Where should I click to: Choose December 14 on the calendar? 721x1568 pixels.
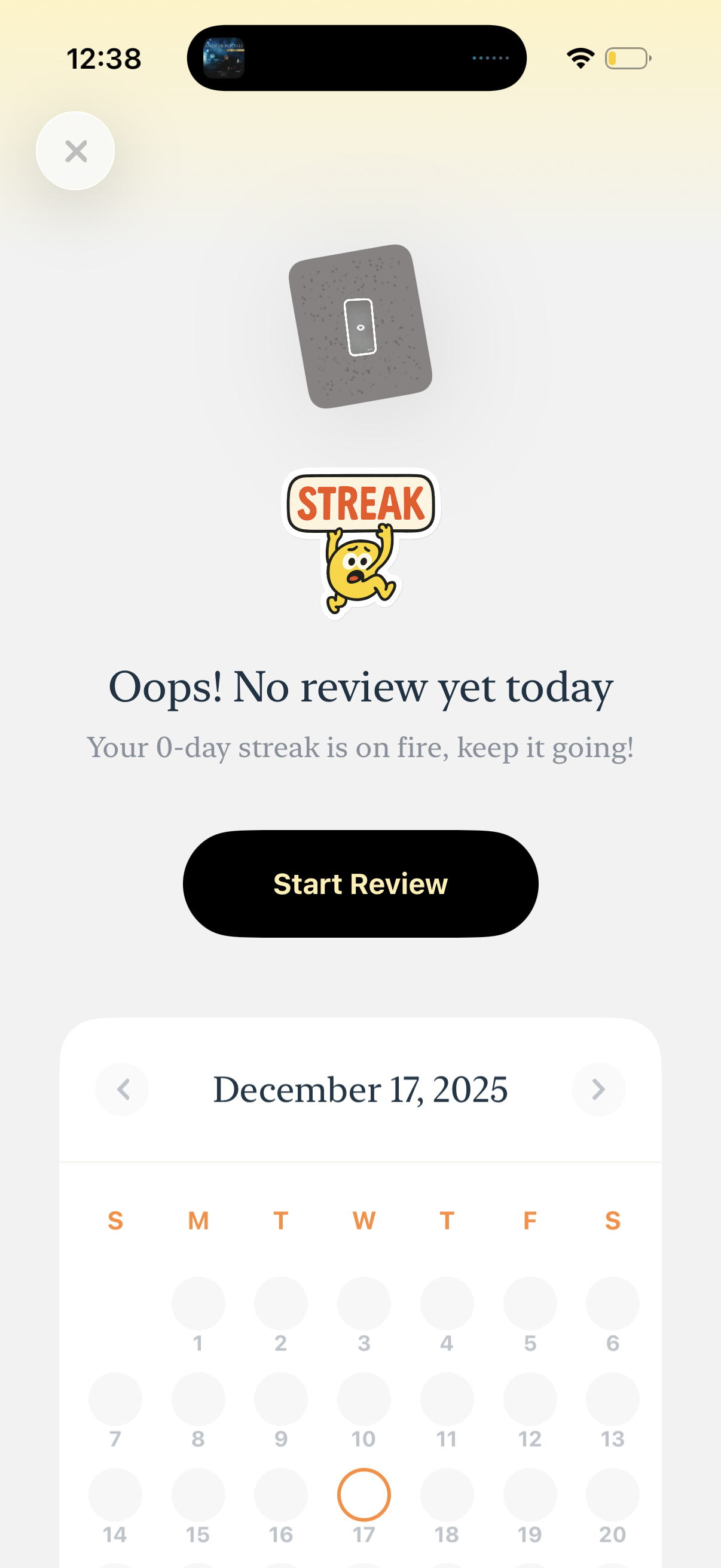115,1495
